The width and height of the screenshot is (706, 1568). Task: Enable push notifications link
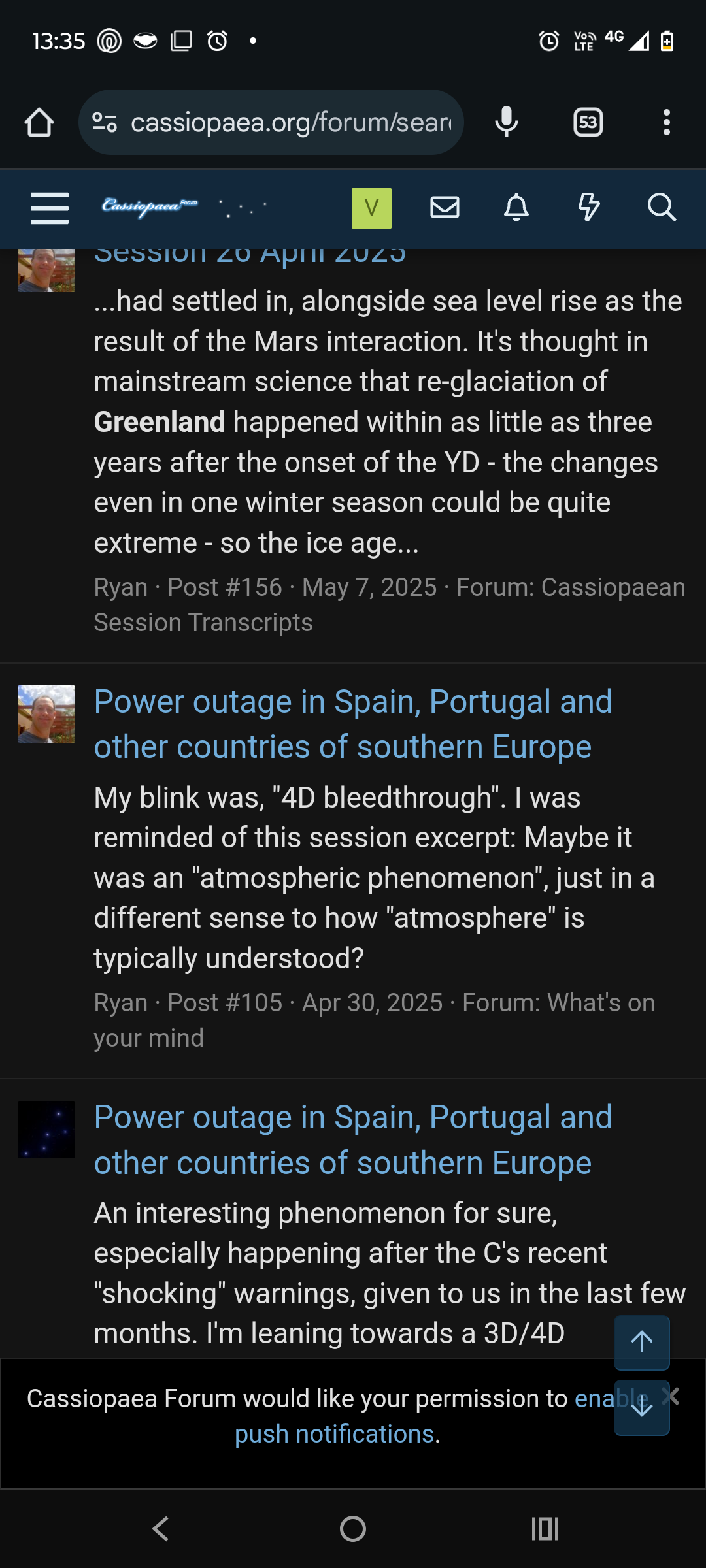pyautogui.click(x=335, y=1433)
